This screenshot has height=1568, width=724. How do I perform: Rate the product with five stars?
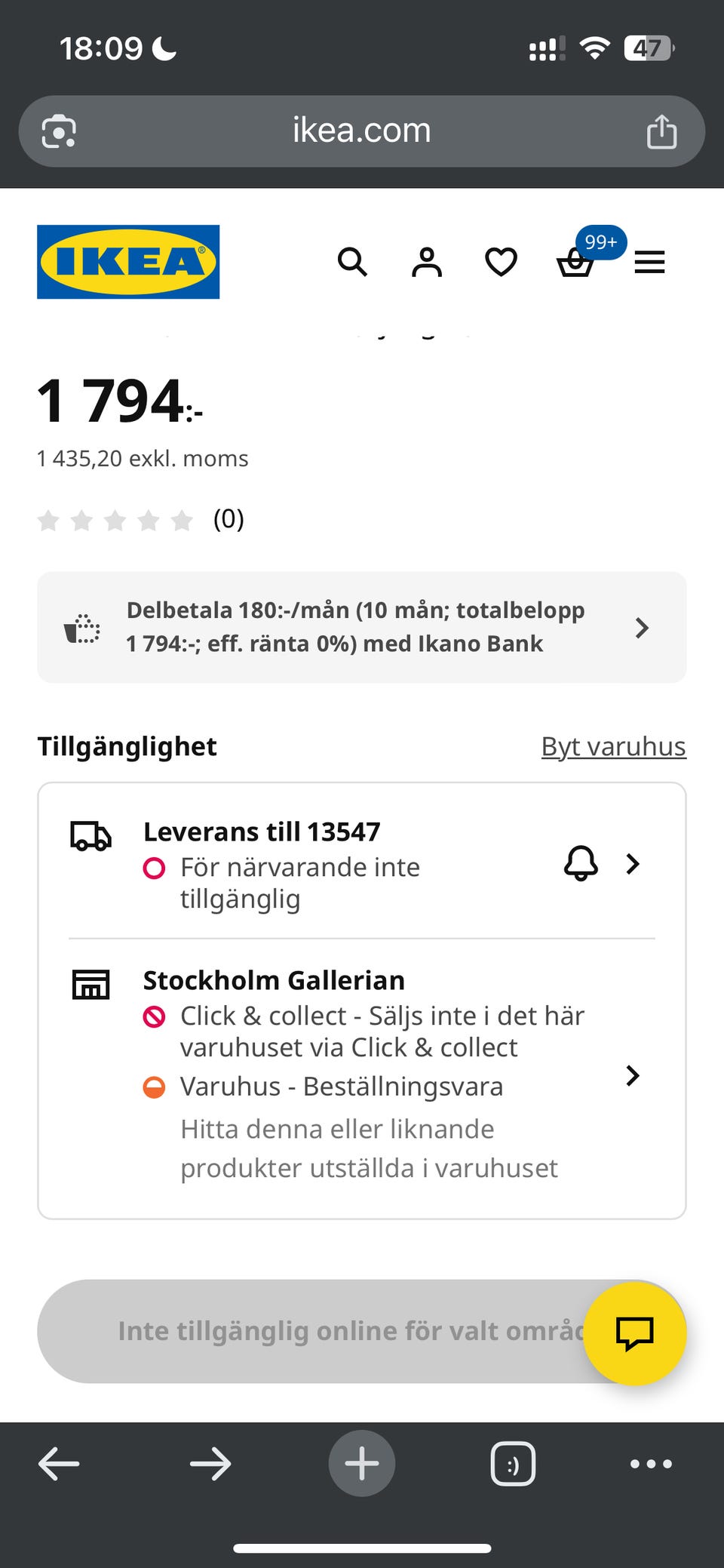tap(181, 520)
